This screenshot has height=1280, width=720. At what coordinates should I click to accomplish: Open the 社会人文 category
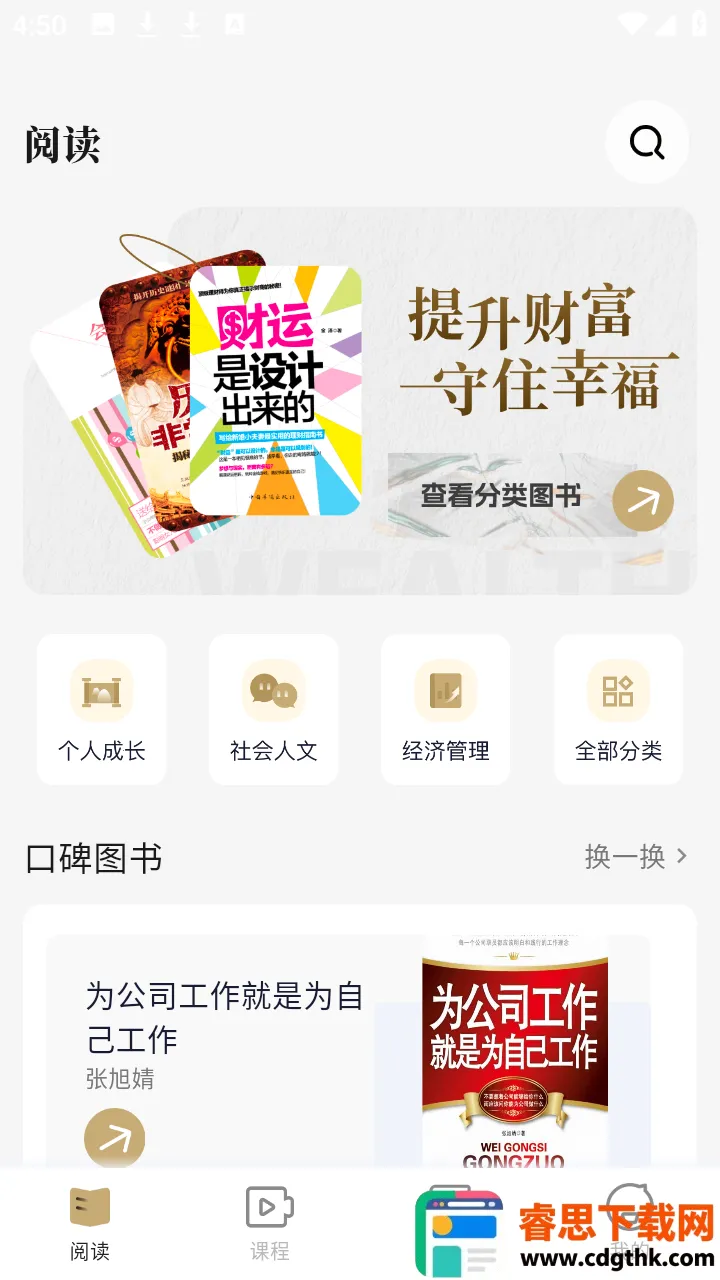273,709
